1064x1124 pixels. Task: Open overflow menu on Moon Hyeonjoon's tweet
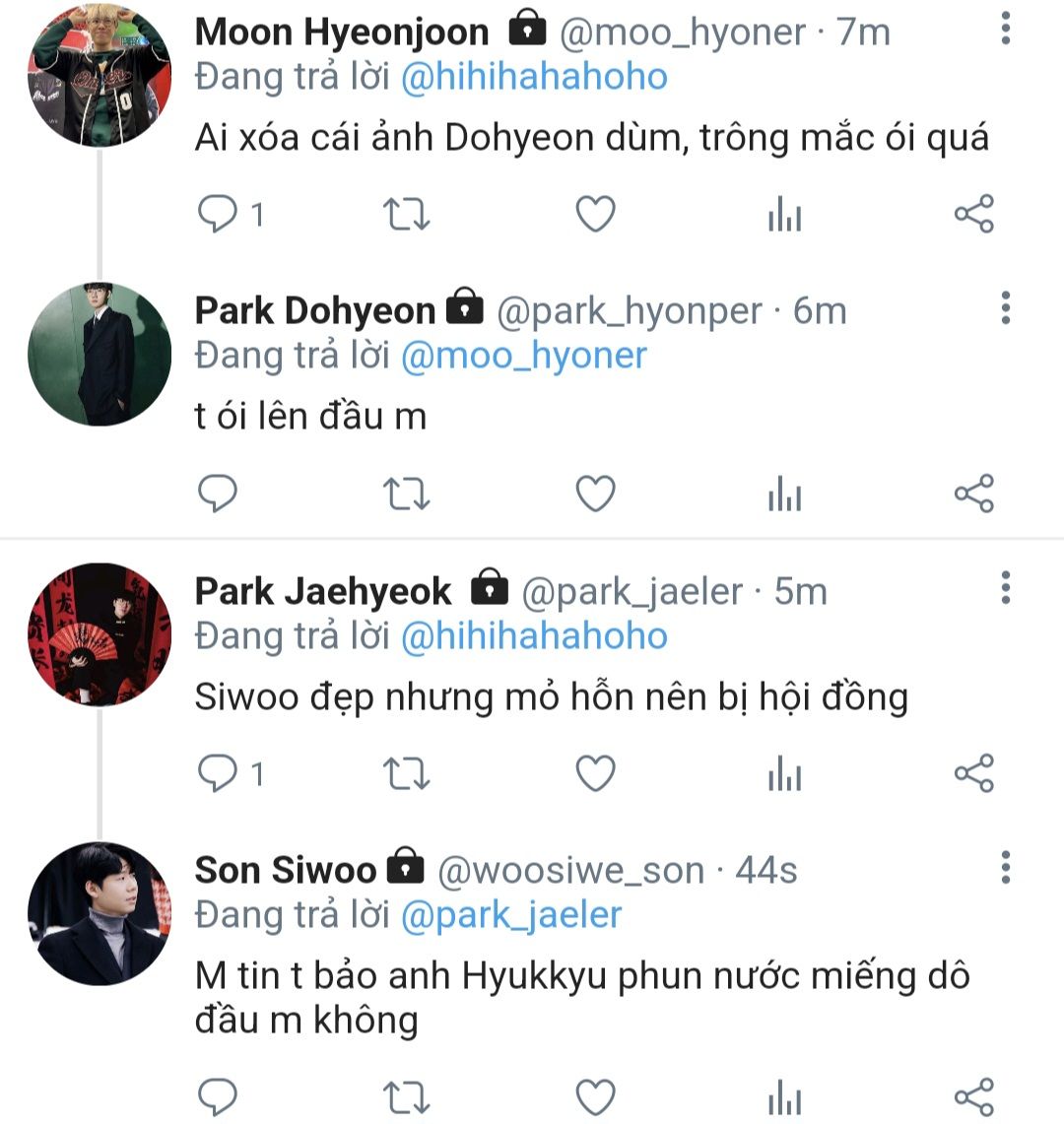(x=1005, y=29)
